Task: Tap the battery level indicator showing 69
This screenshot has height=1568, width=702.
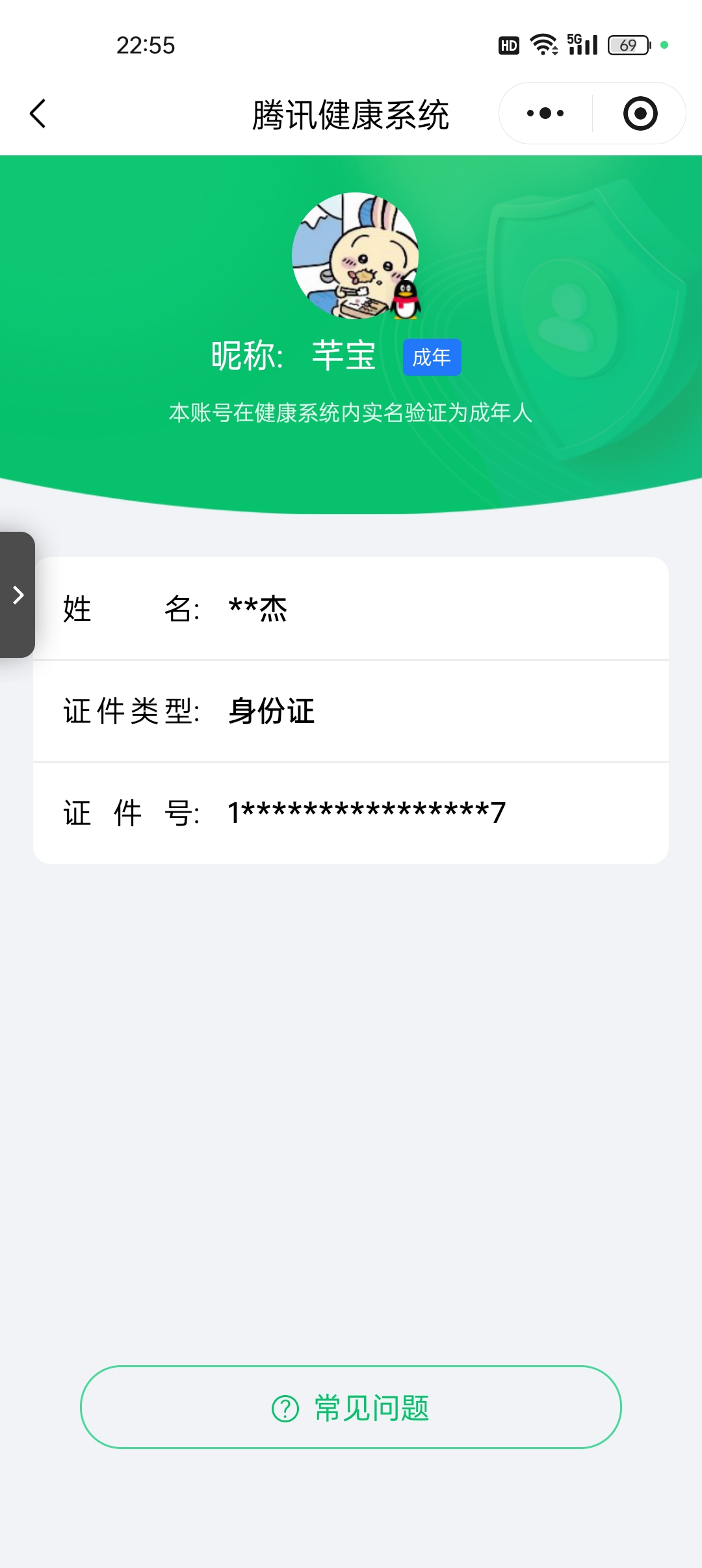Action: 626,44
